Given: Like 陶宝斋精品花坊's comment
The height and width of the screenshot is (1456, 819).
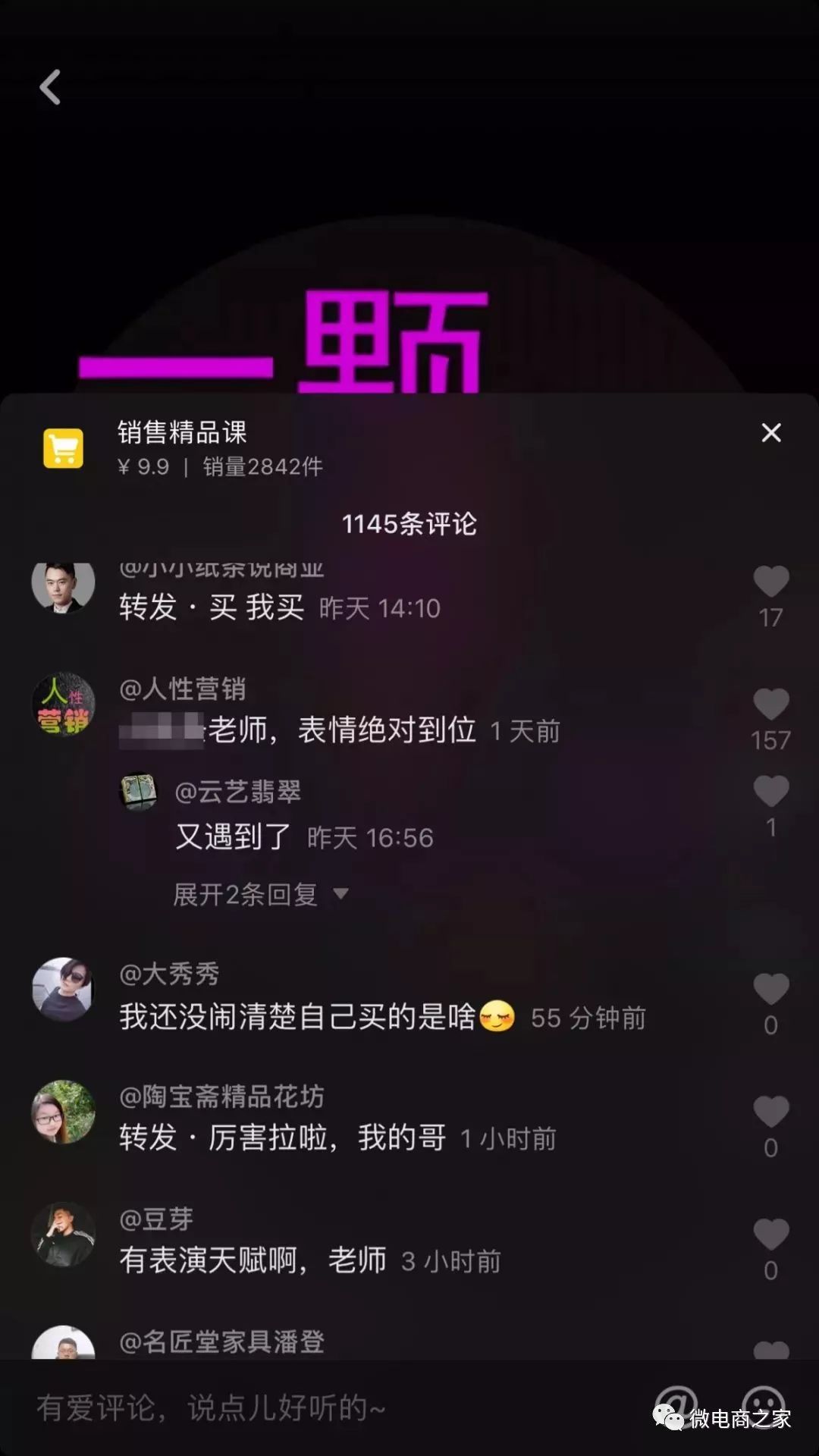Looking at the screenshot, I should tap(770, 1112).
